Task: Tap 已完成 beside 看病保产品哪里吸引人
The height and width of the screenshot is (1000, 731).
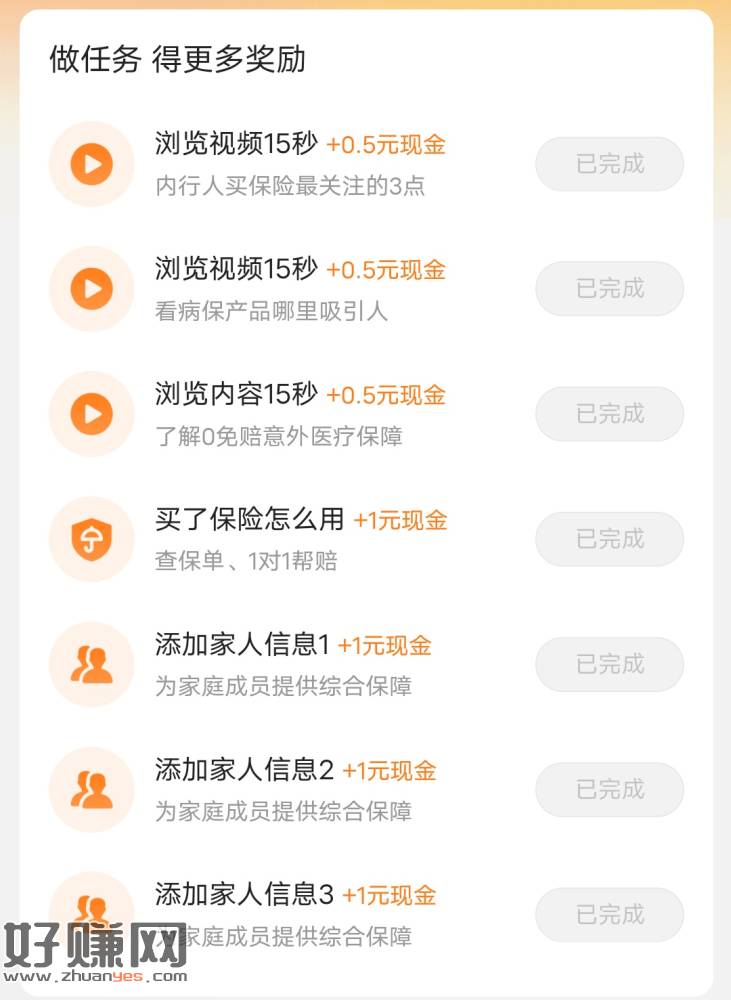Action: 609,289
